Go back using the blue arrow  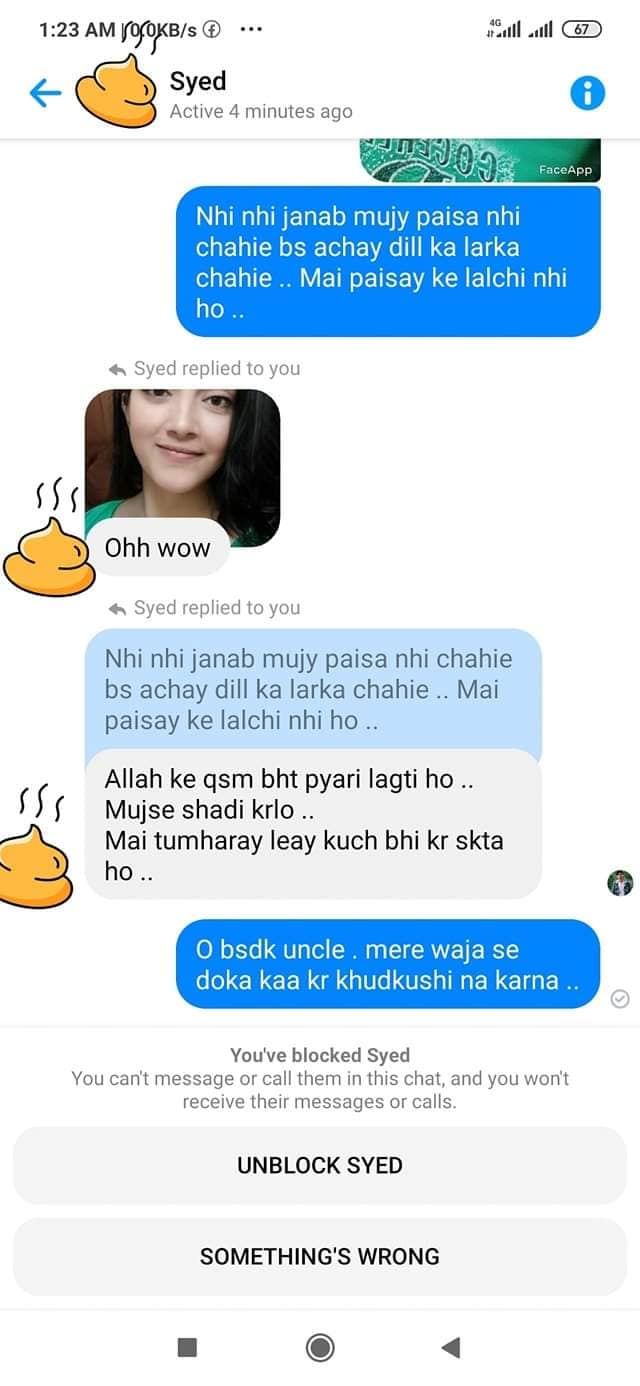pyautogui.click(x=46, y=93)
